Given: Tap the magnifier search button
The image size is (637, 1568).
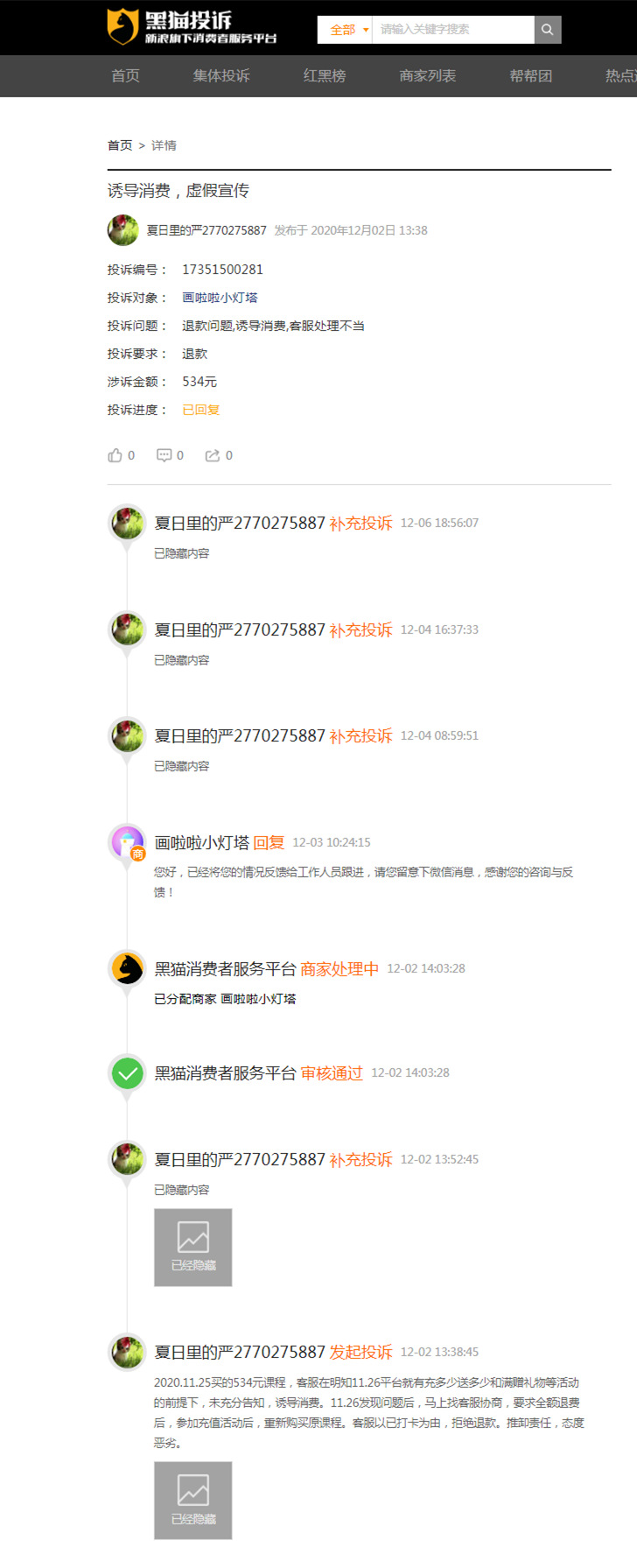Looking at the screenshot, I should pos(548,30).
